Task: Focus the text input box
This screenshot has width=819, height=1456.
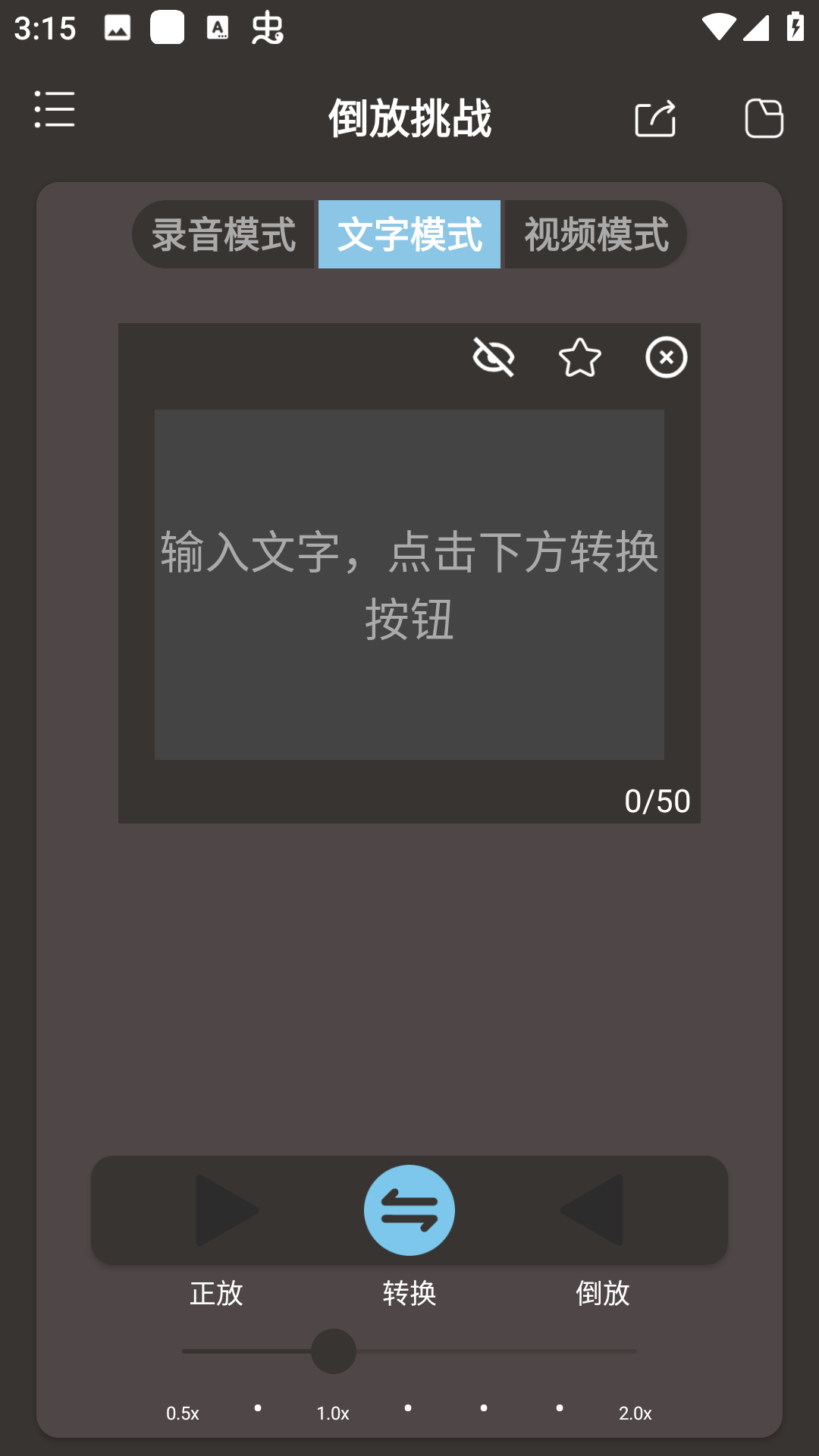Action: (409, 585)
